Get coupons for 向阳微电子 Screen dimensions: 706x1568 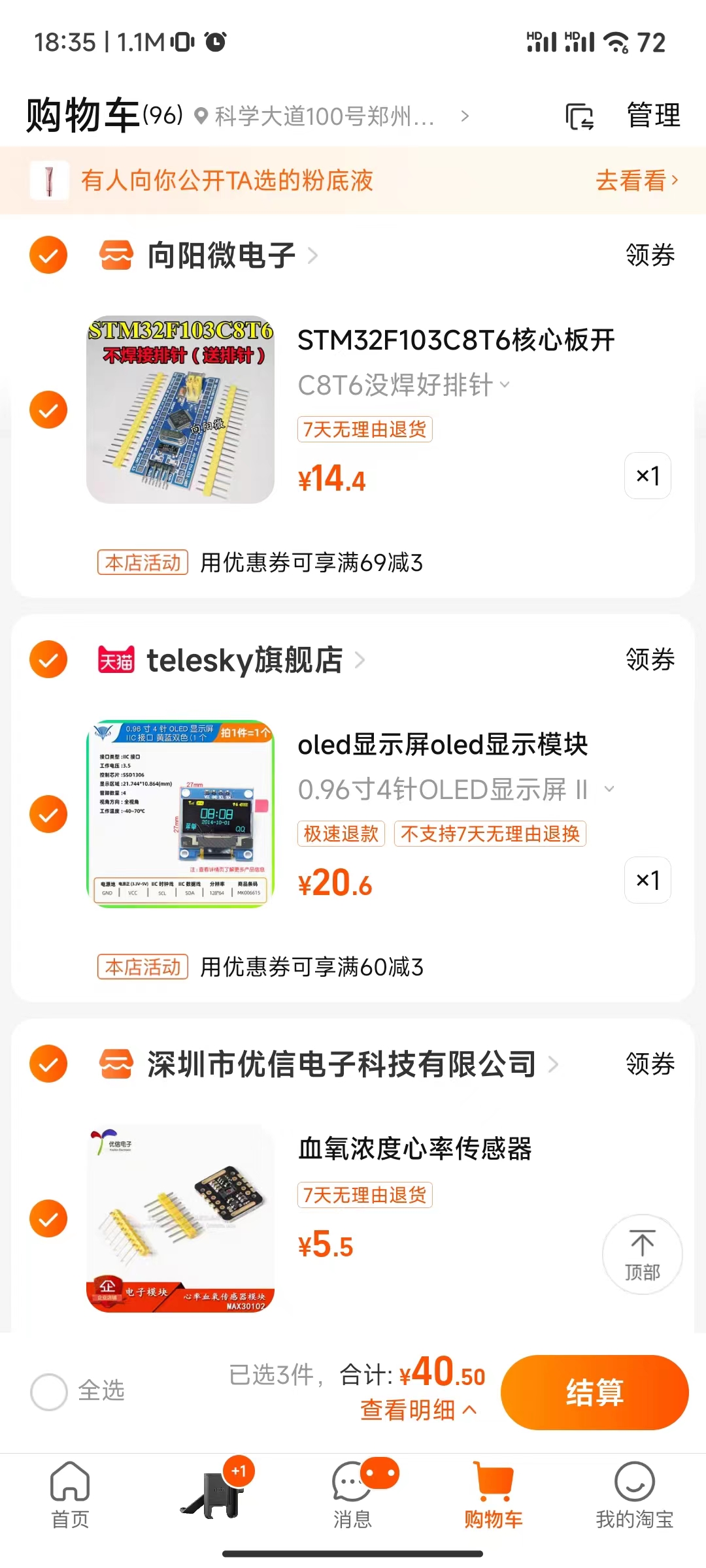(x=650, y=255)
